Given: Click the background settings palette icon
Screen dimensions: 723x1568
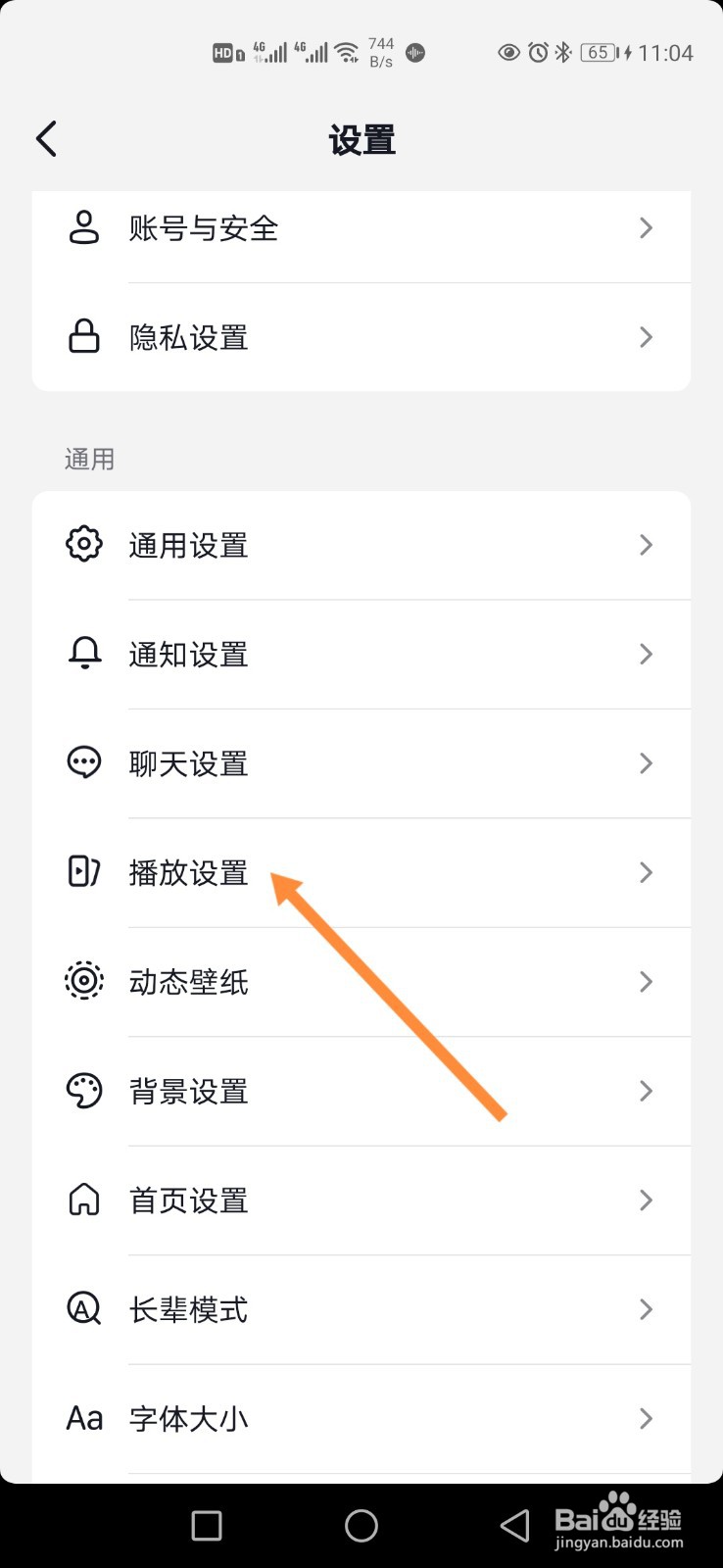Looking at the screenshot, I should [x=84, y=1091].
